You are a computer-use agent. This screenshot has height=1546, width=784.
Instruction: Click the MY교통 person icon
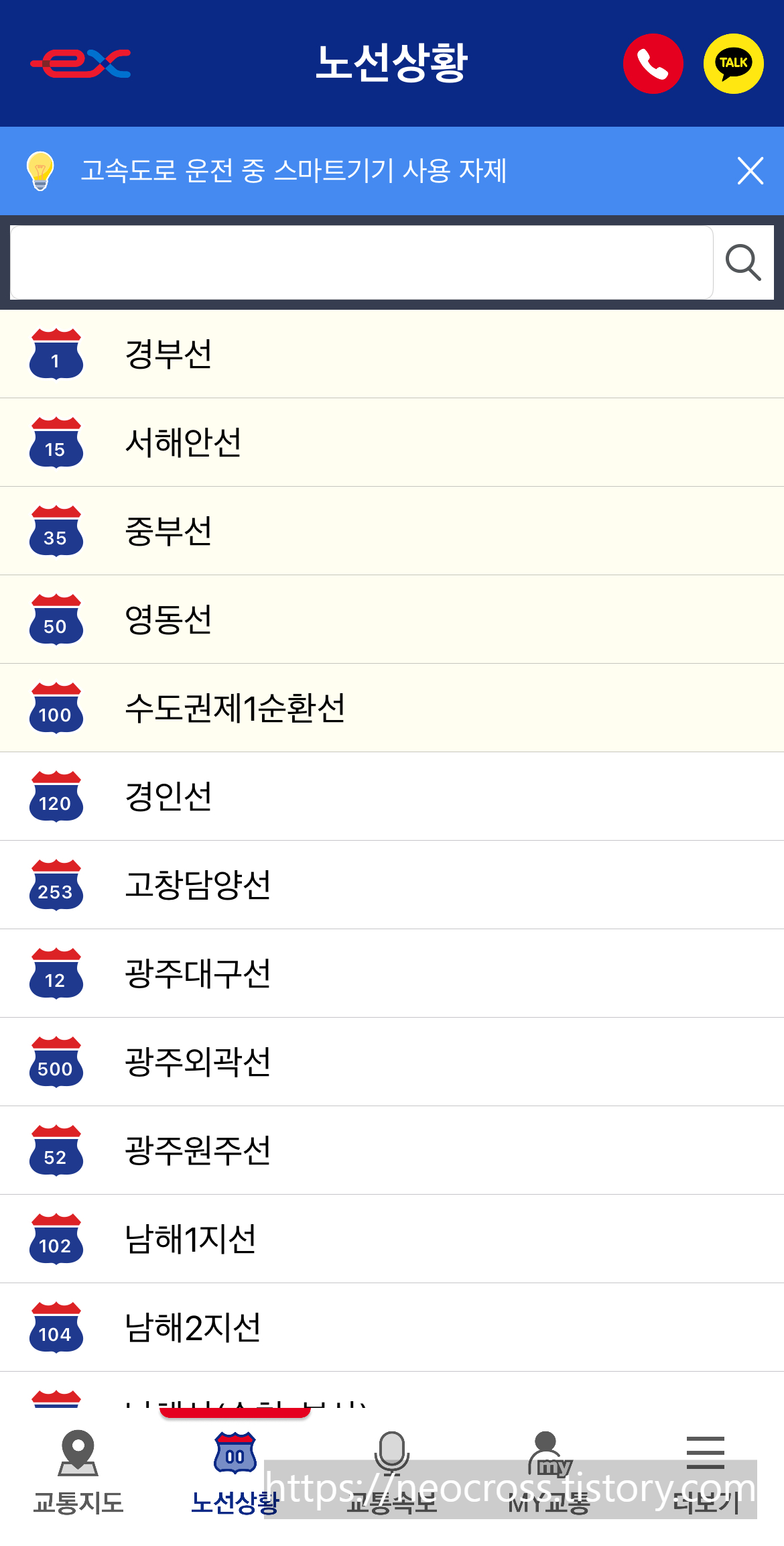[546, 1451]
